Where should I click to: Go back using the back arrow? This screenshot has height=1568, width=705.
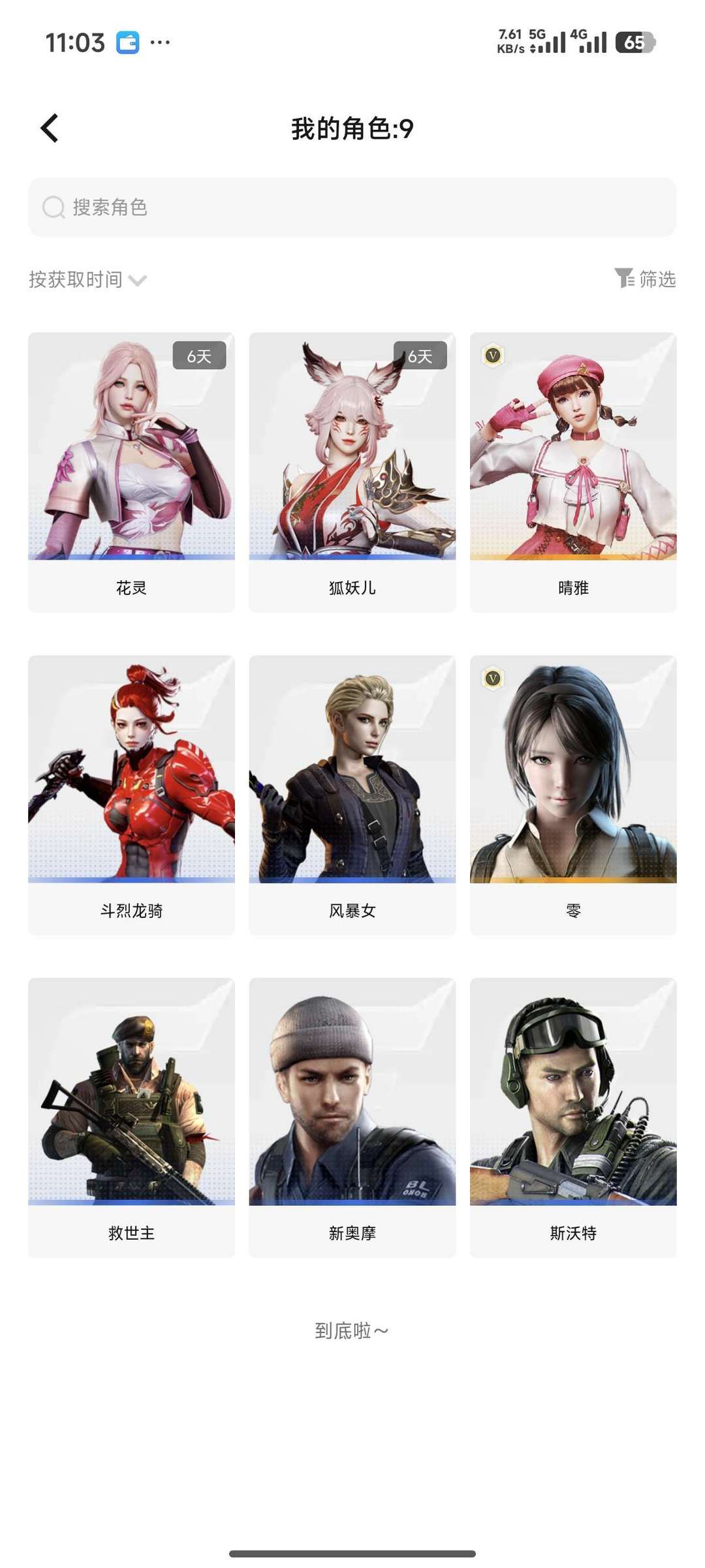(50, 128)
